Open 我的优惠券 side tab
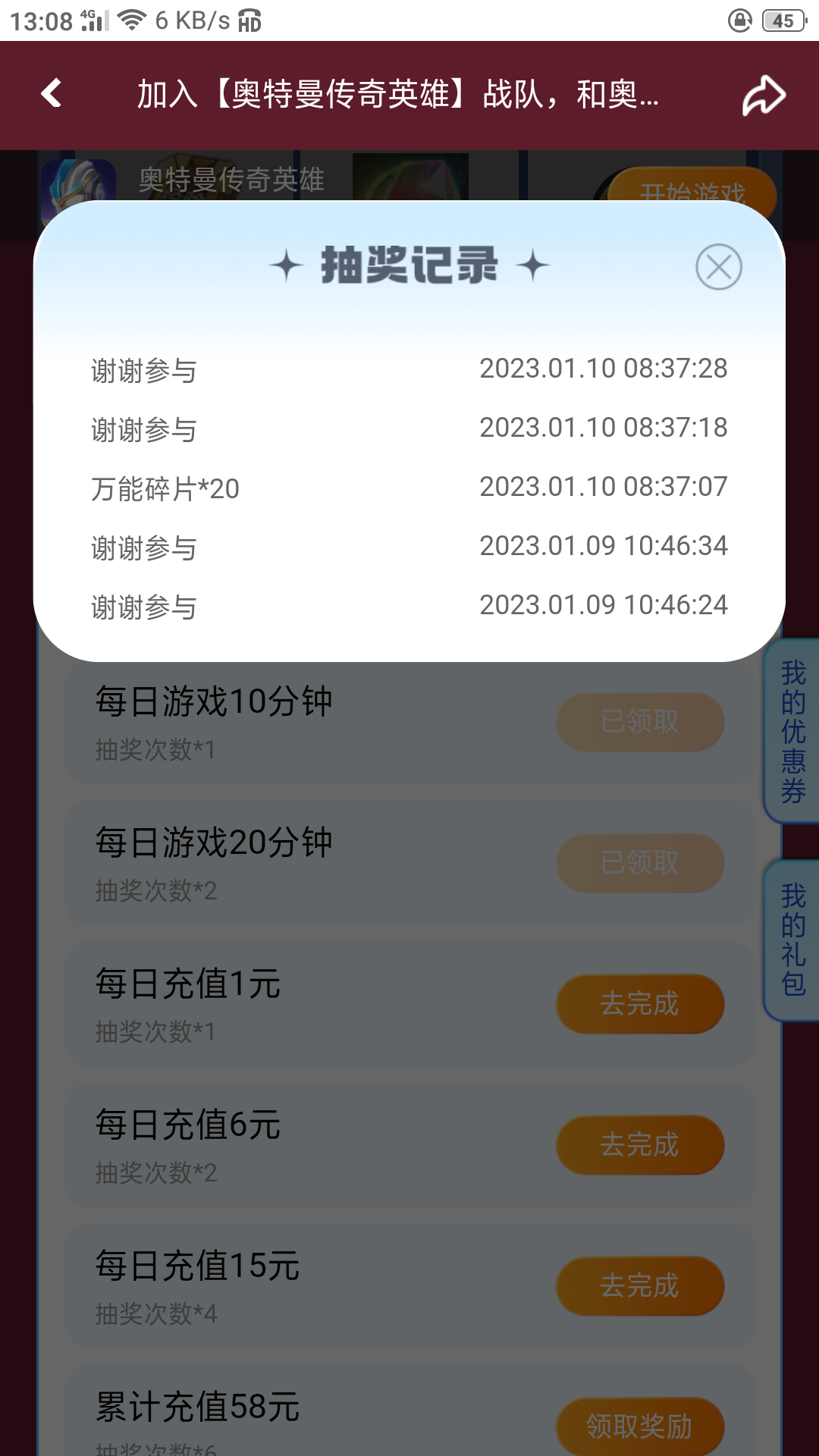The width and height of the screenshot is (819, 1456). [792, 731]
